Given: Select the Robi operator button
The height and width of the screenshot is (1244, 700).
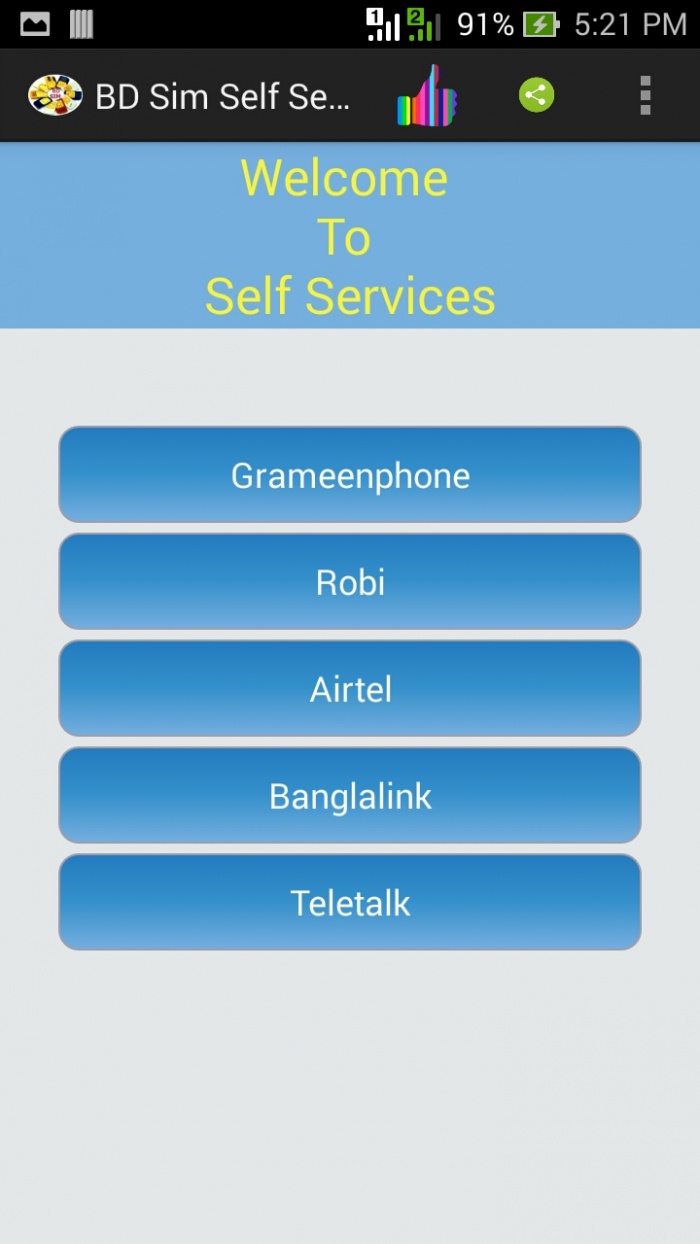Looking at the screenshot, I should pos(350,582).
